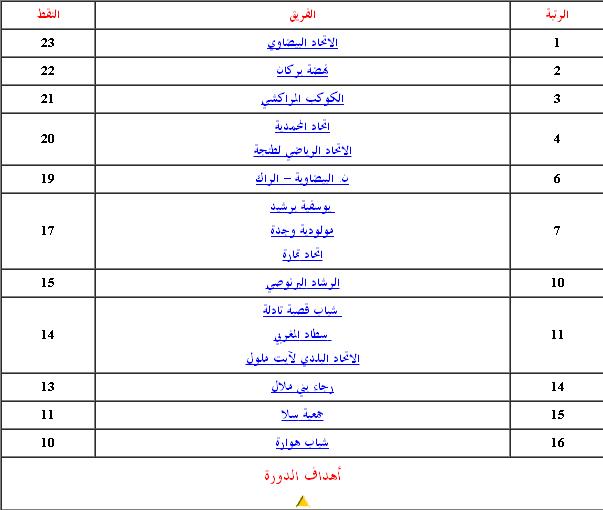This screenshot has width=603, height=510.
Task: Tap the جمعية سلا team link
Action: (x=302, y=415)
